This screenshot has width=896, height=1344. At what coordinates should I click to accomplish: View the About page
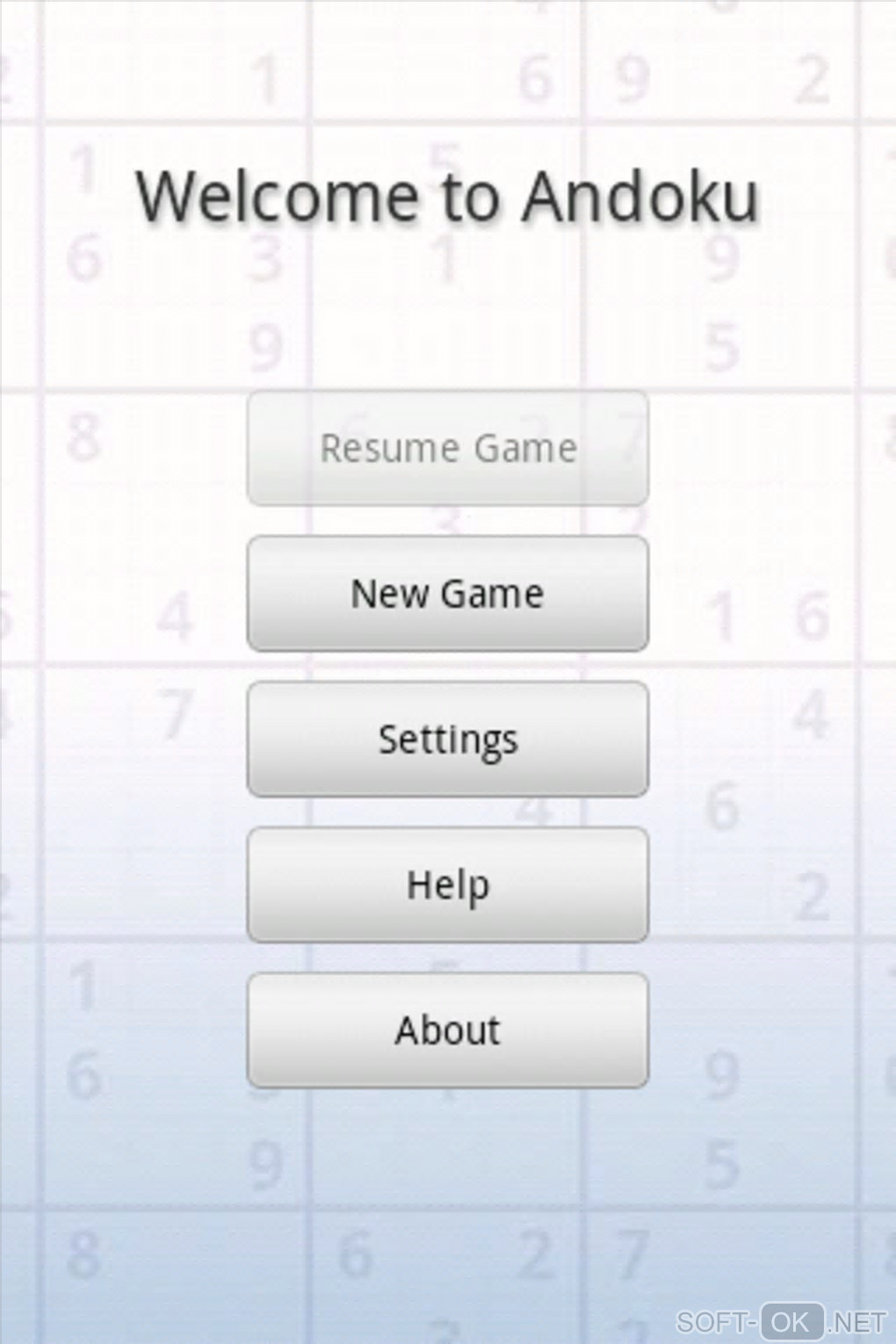click(448, 1030)
